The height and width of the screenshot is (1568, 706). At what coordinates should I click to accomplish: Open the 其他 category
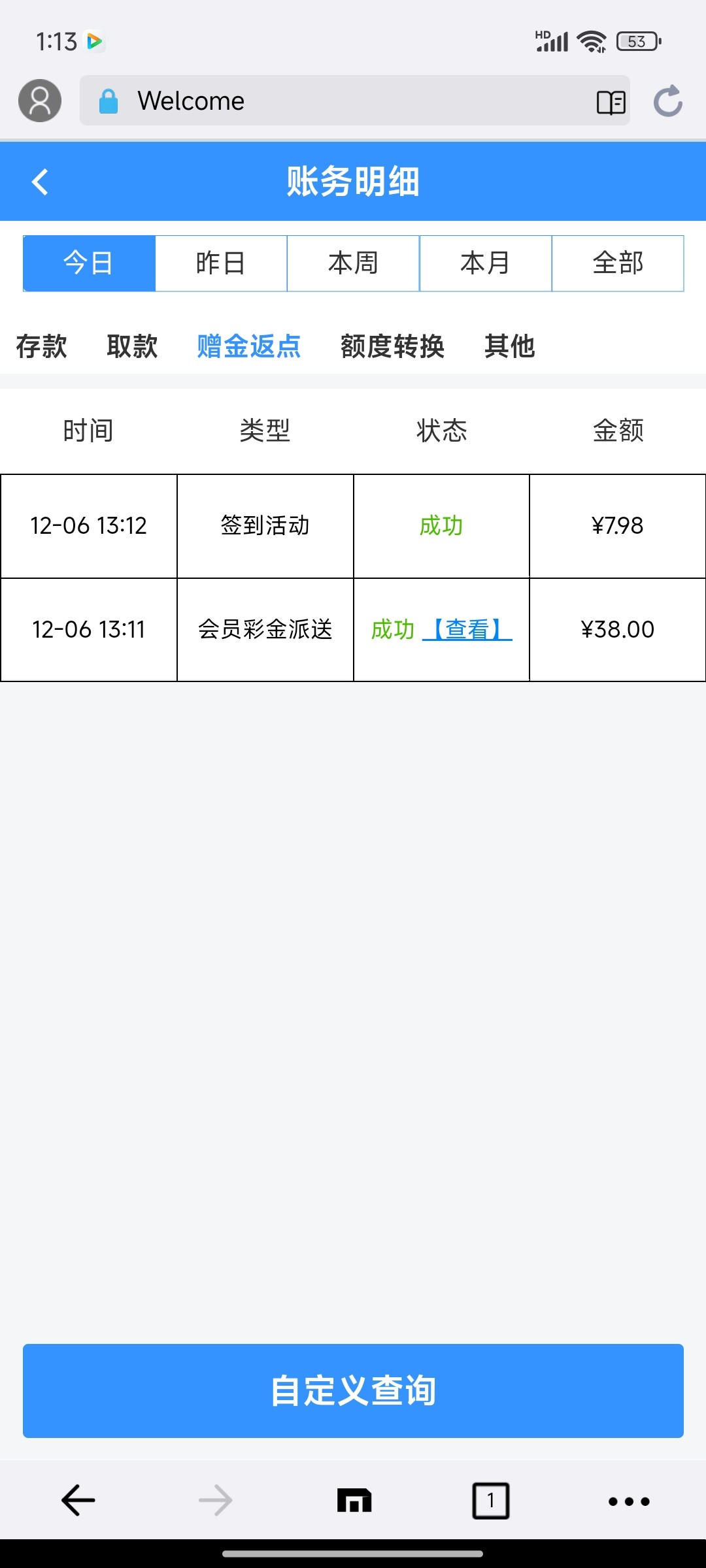[509, 346]
